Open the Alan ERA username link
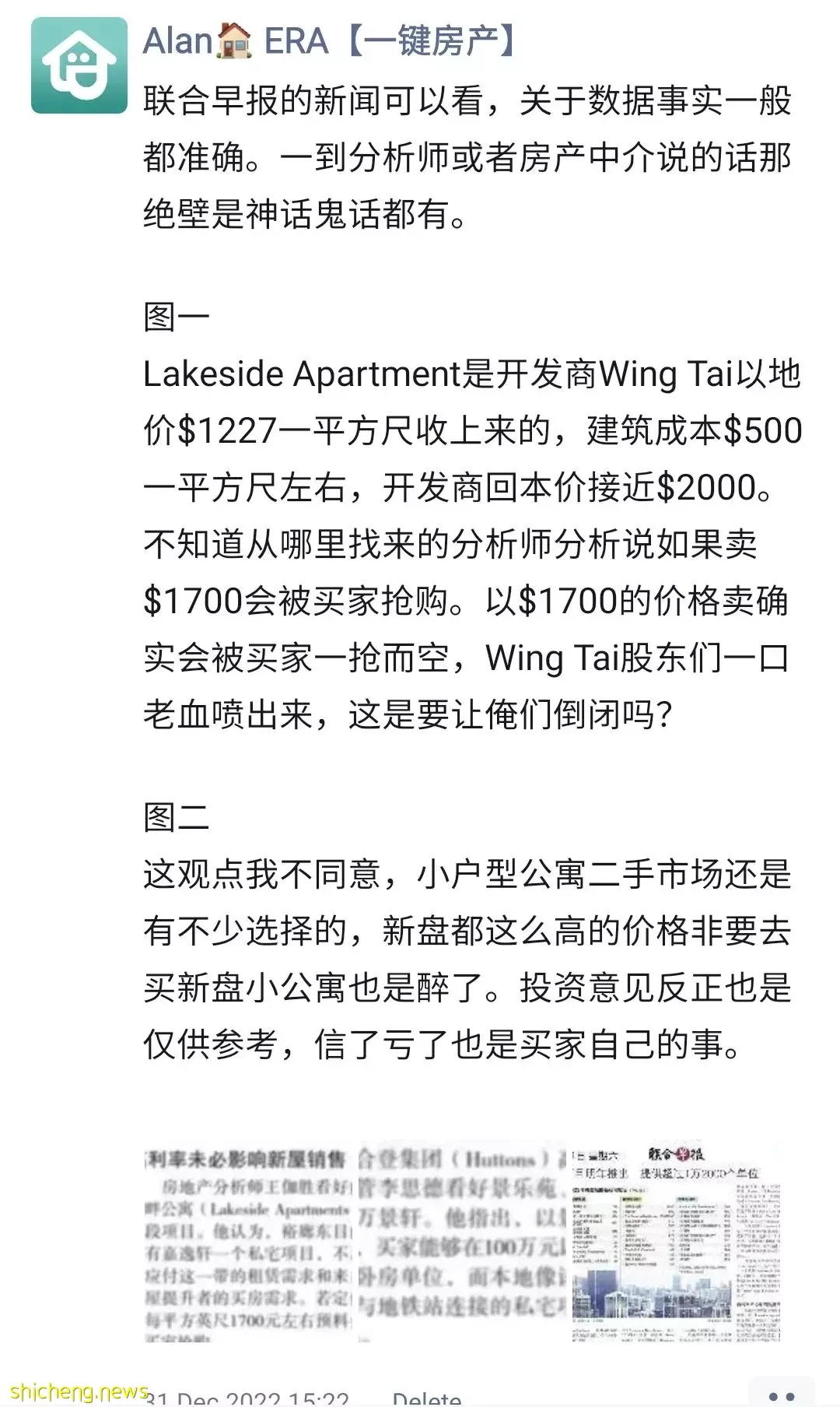This screenshot has height=1407, width=840. 330,40
